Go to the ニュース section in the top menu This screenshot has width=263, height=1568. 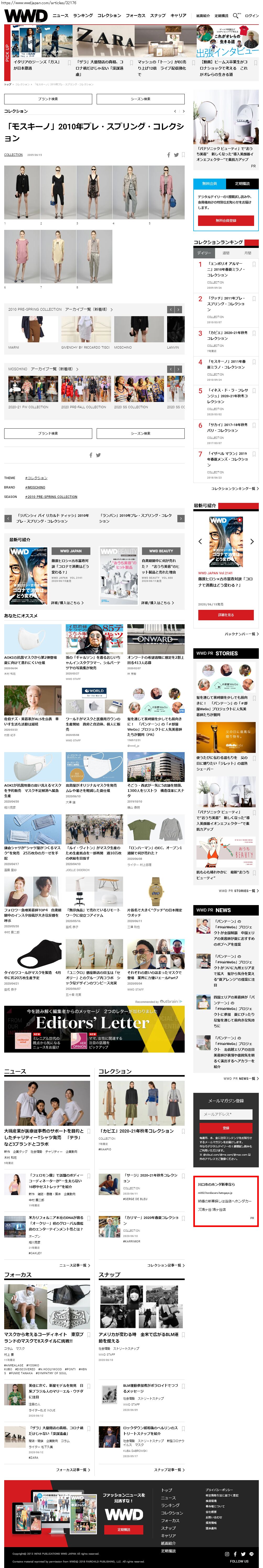(61, 15)
